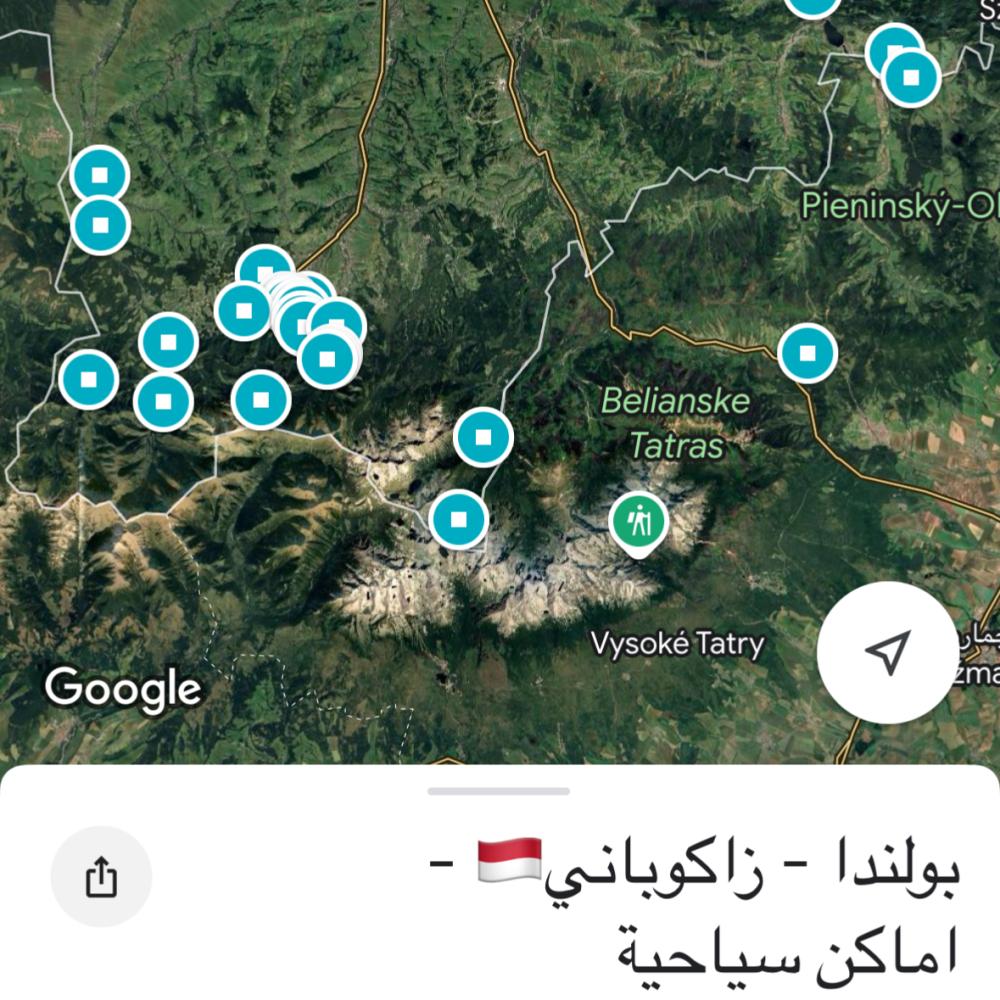Center map on my current location
The height and width of the screenshot is (1000, 1000).
point(887,652)
